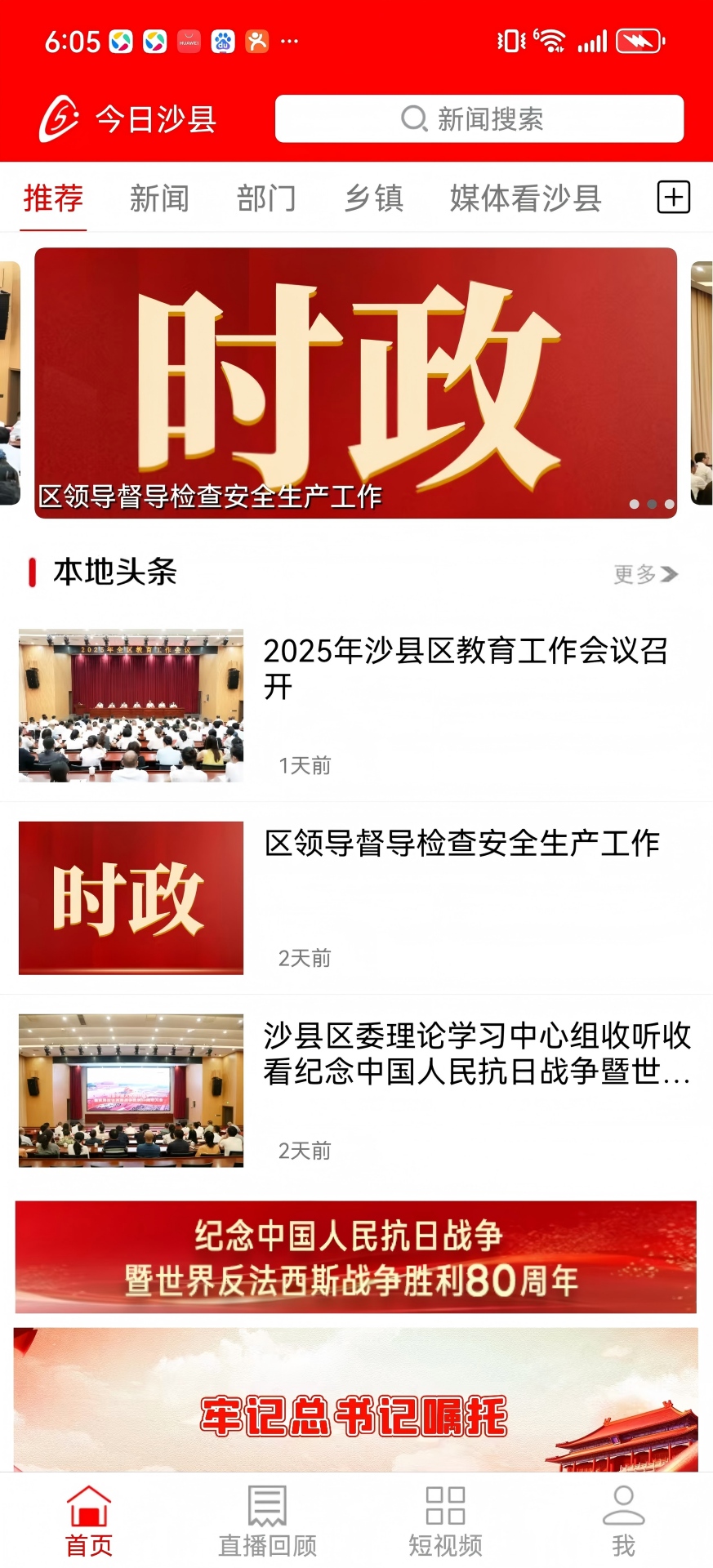Go to 直播回顾 in bottom navigation

pos(267,1521)
